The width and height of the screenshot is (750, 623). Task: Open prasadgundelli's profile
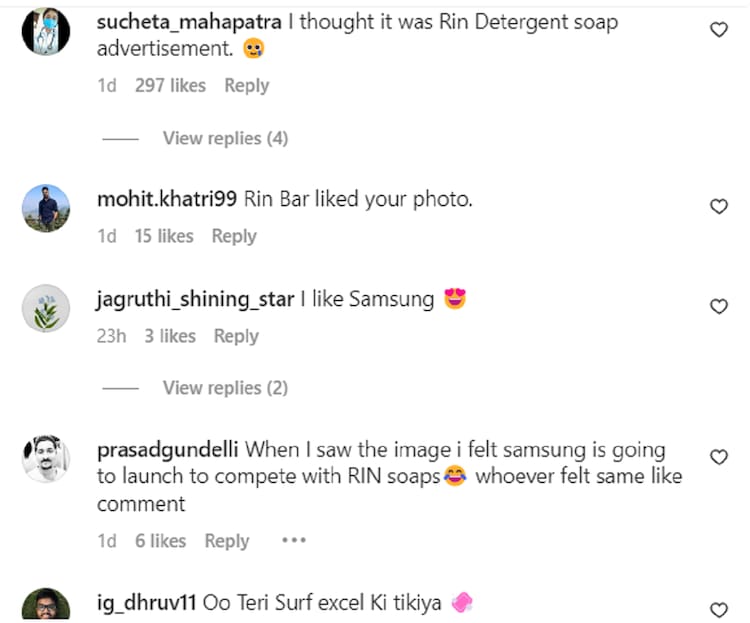[168, 450]
